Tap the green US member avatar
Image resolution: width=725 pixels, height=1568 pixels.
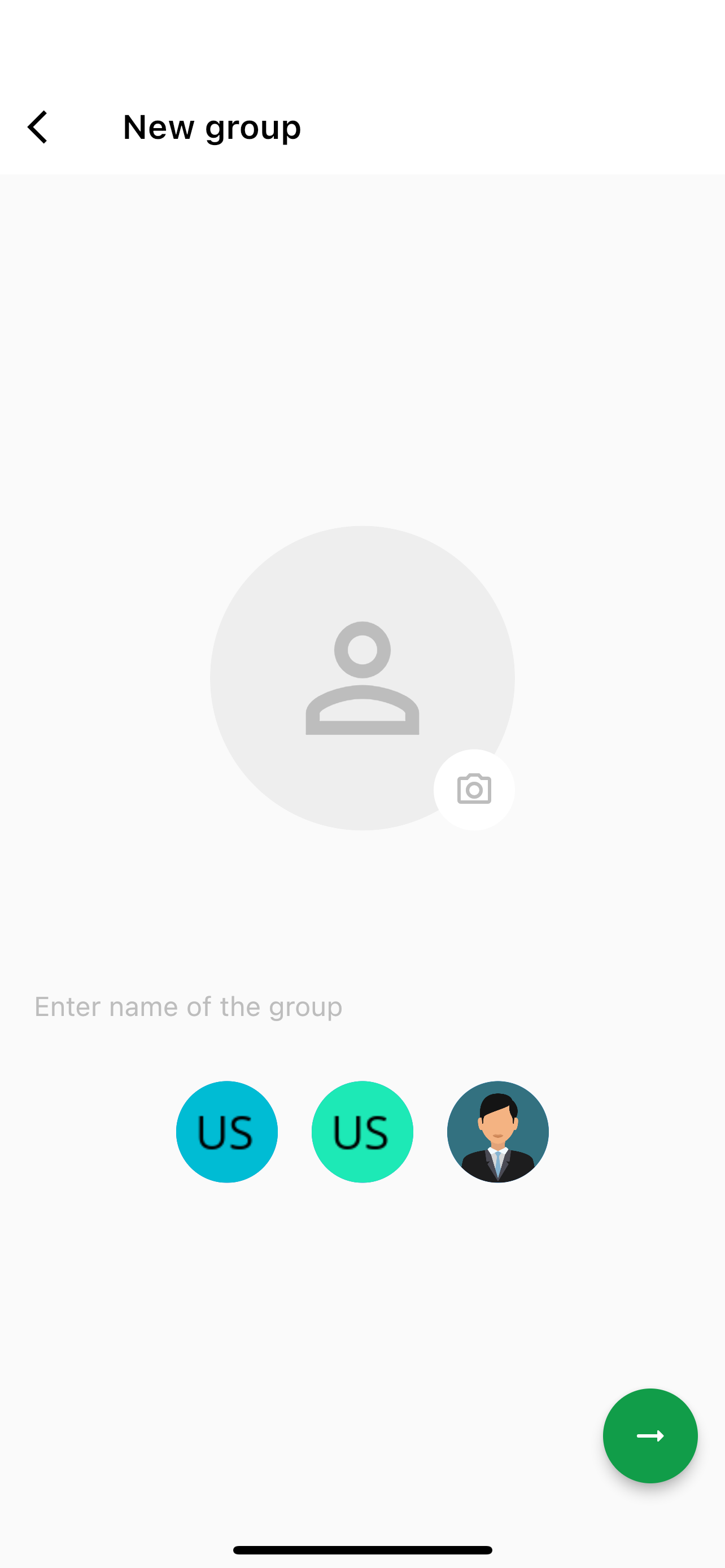(362, 1132)
